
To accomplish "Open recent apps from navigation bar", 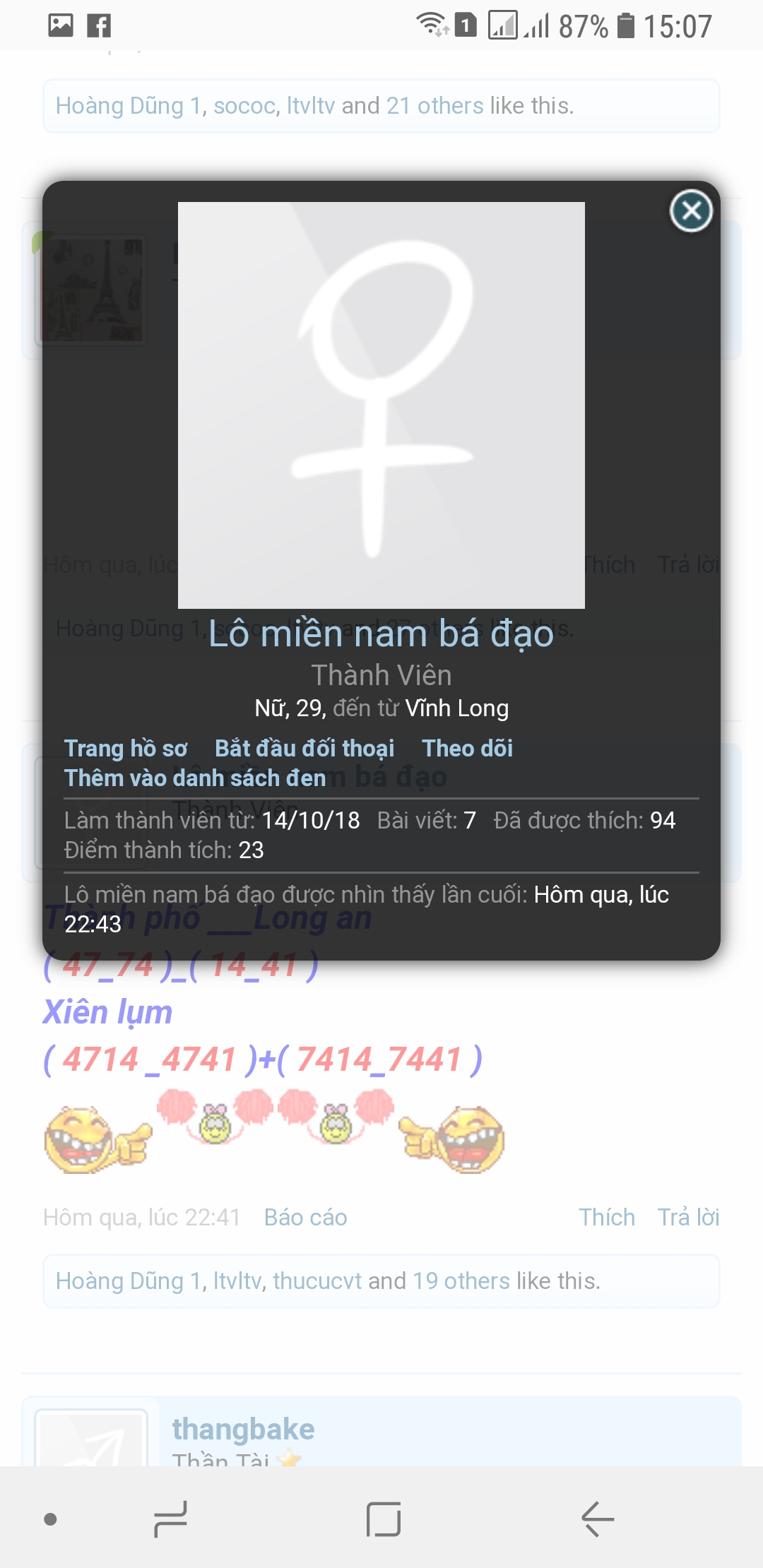I will [171, 1519].
